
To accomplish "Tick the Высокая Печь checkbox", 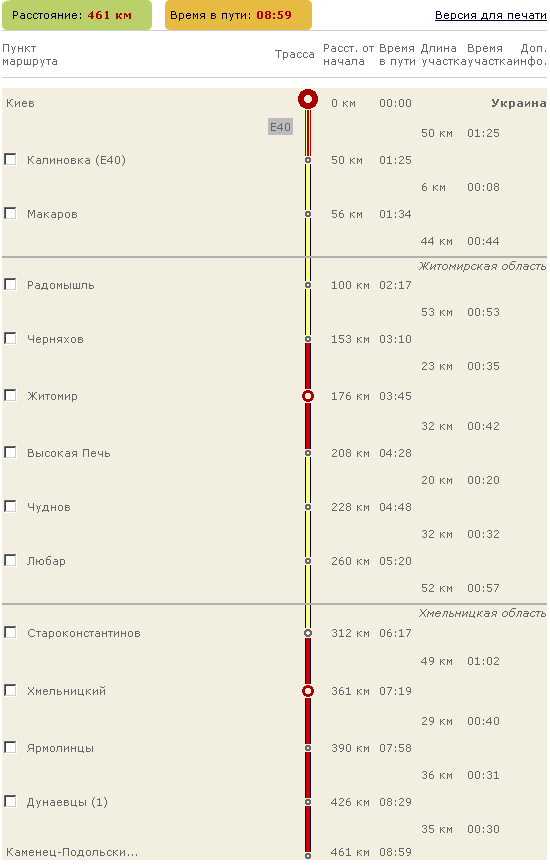I will (x=11, y=452).
